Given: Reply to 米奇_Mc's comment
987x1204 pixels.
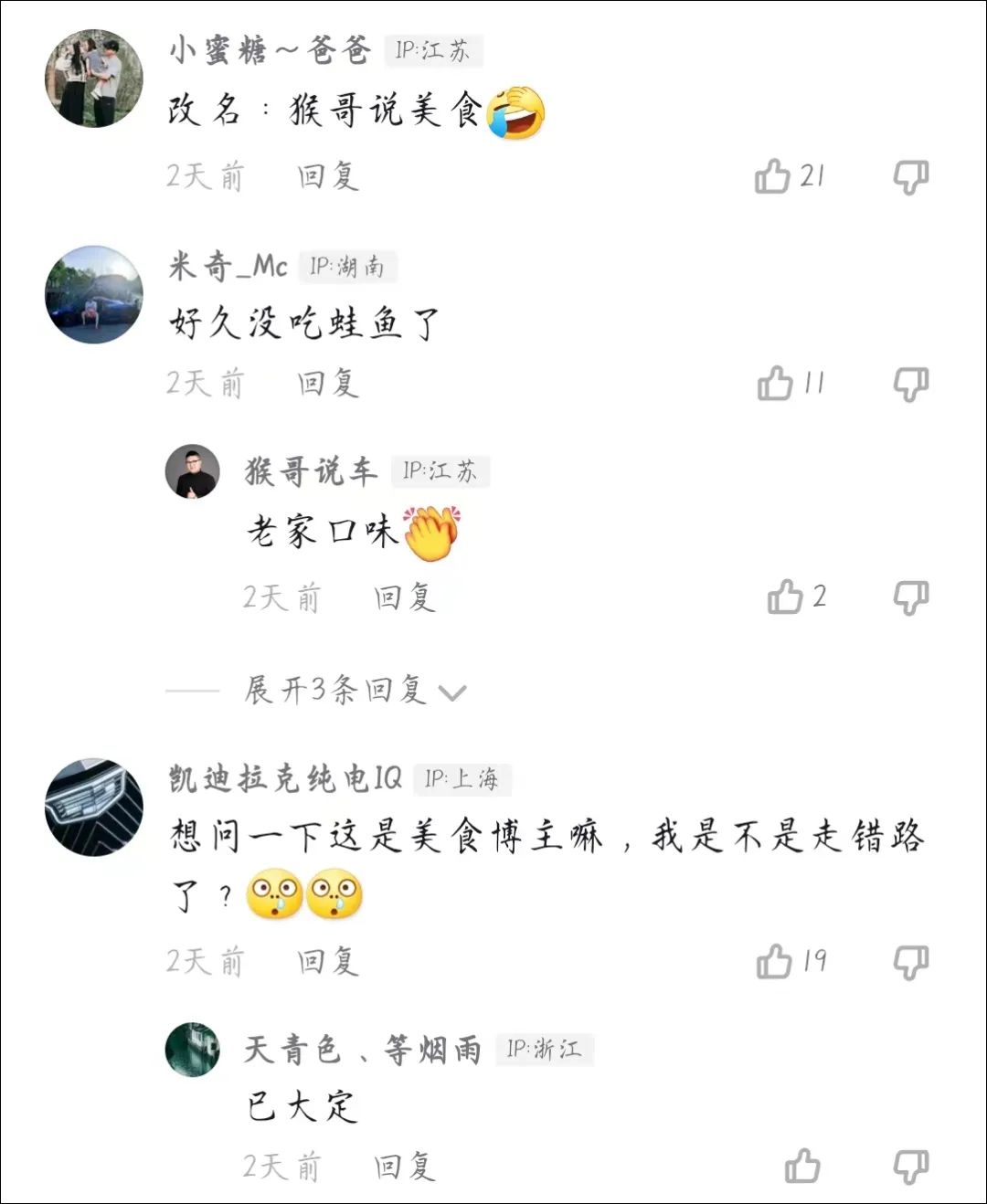Looking at the screenshot, I should [x=328, y=383].
